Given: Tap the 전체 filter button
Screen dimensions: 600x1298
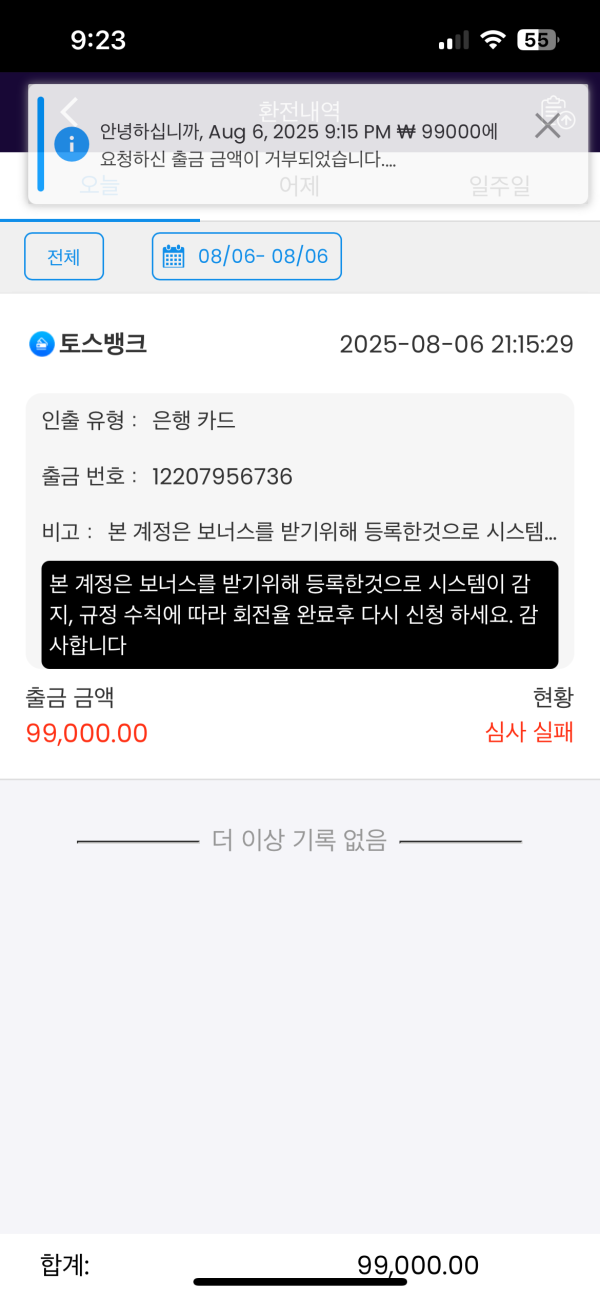Looking at the screenshot, I should 64,256.
